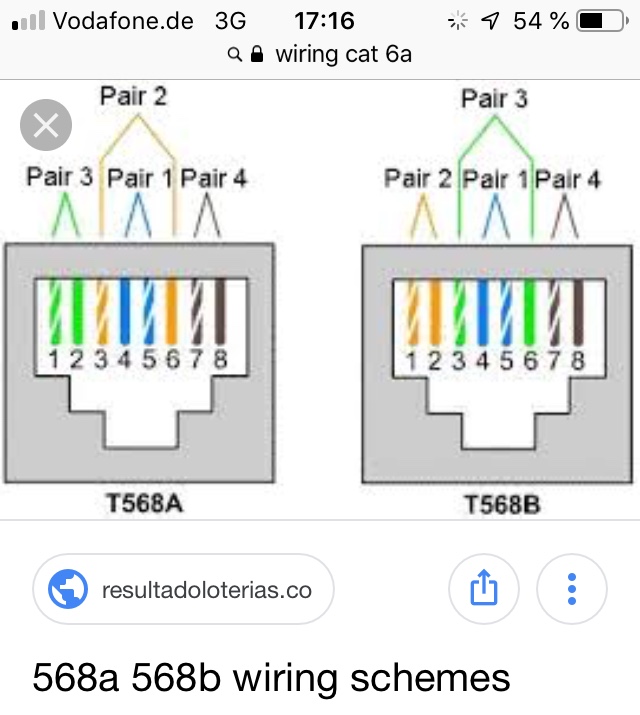This screenshot has height=715, width=640.
Task: Open the three-dot overflow menu
Action: tap(571, 589)
